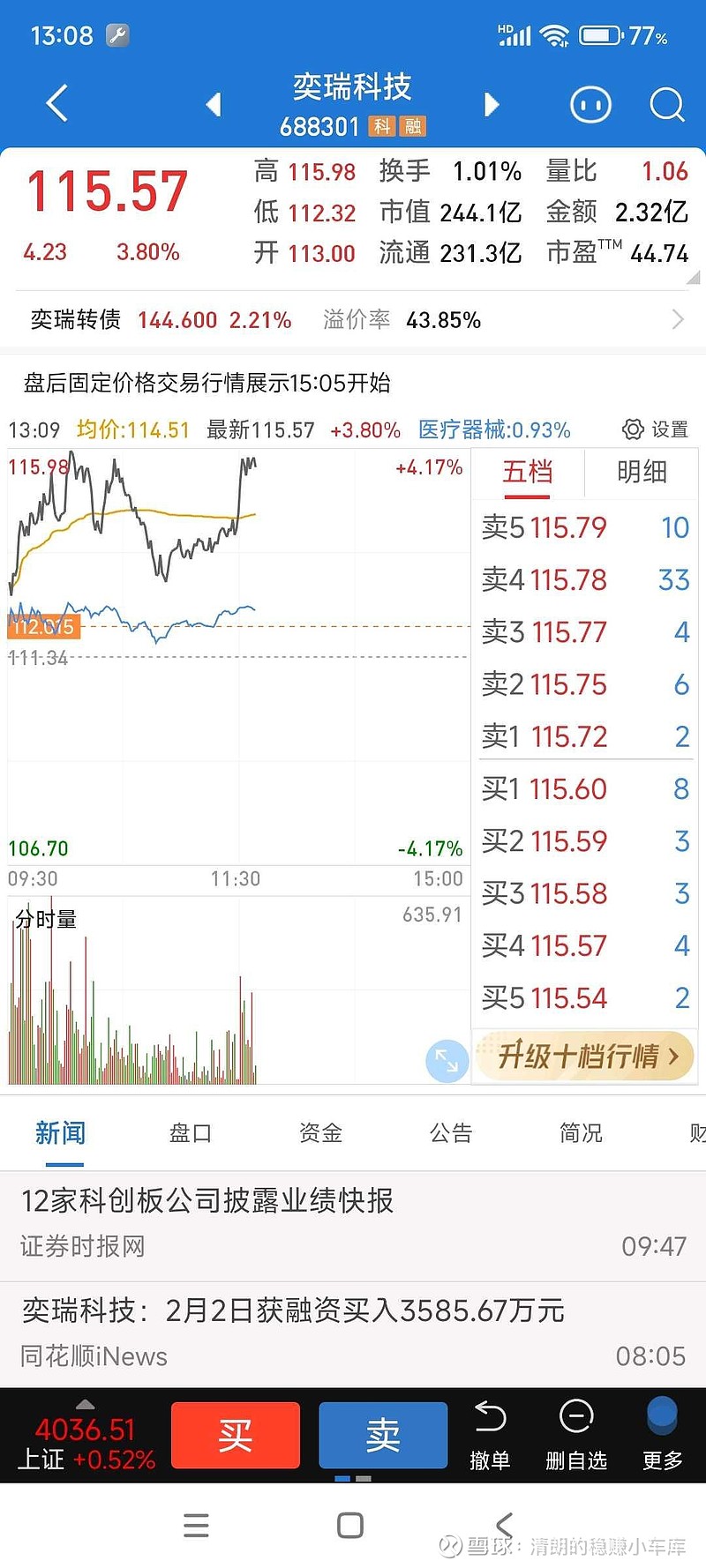Open chart 设置 settings

(x=655, y=429)
